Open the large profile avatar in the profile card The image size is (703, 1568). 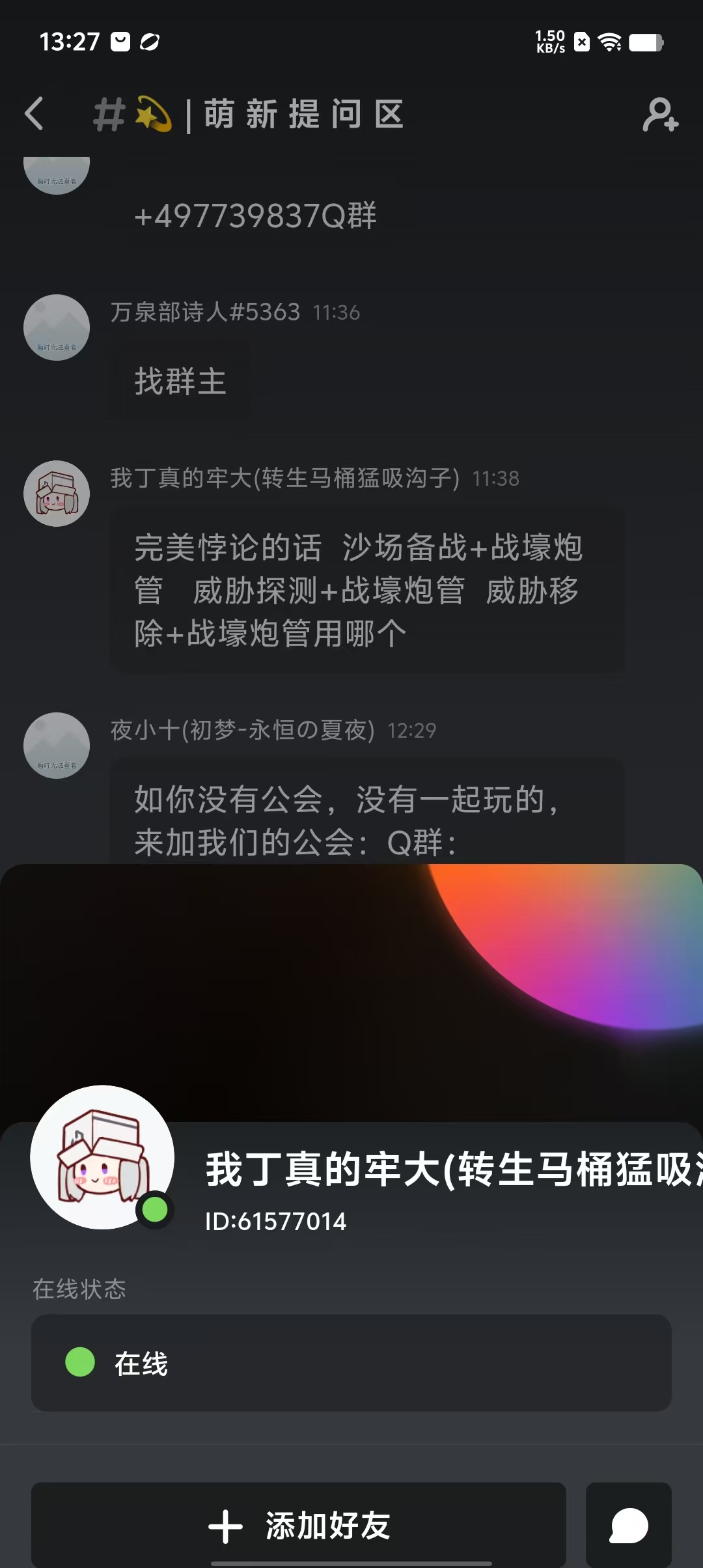point(102,1157)
